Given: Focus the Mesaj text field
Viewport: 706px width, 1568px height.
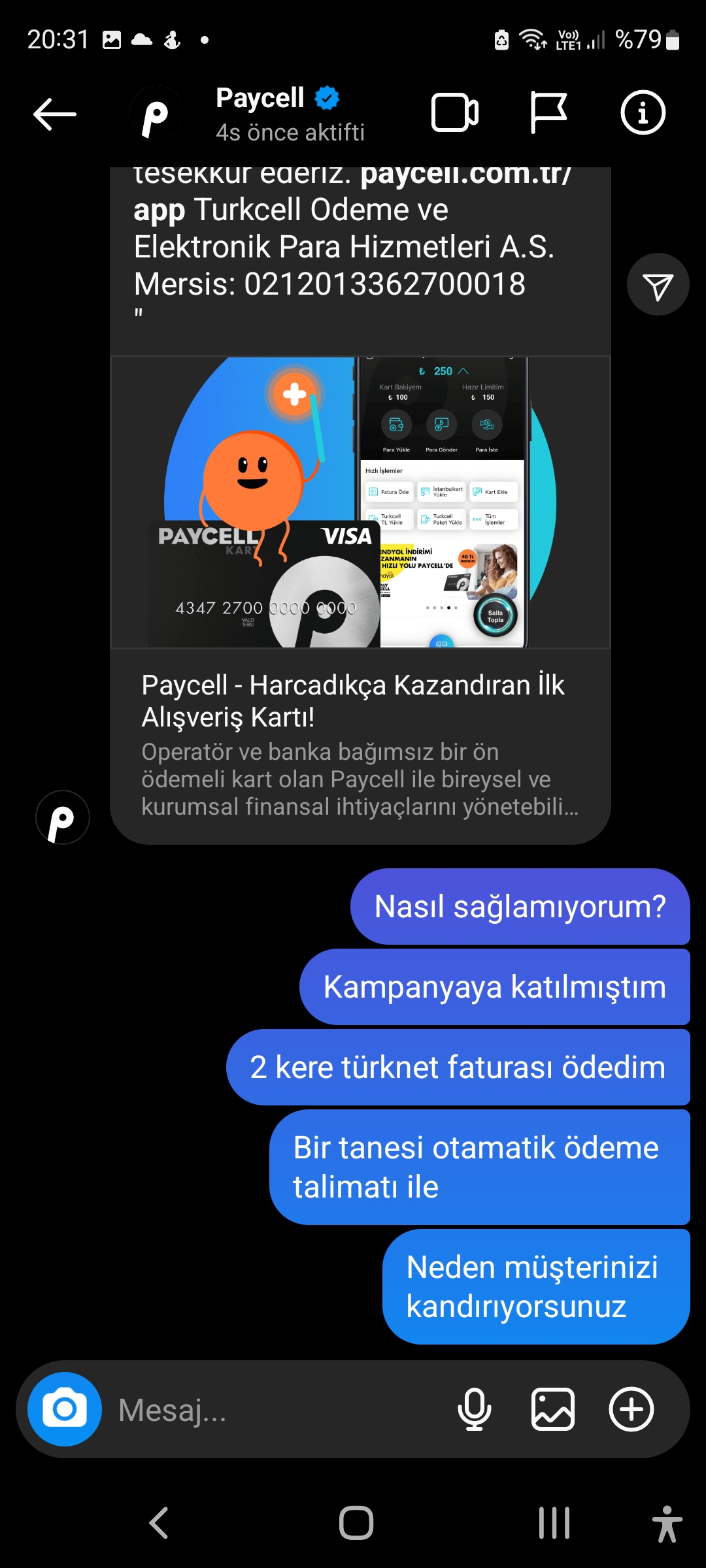Looking at the screenshot, I should click(x=275, y=1410).
